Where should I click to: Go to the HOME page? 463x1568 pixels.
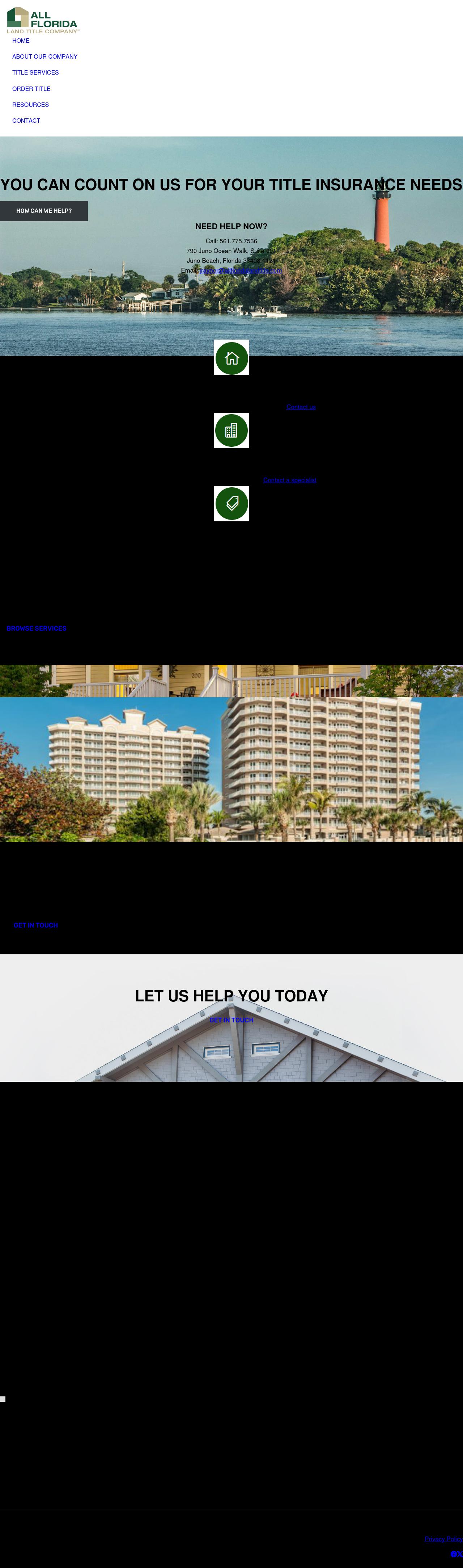(21, 41)
